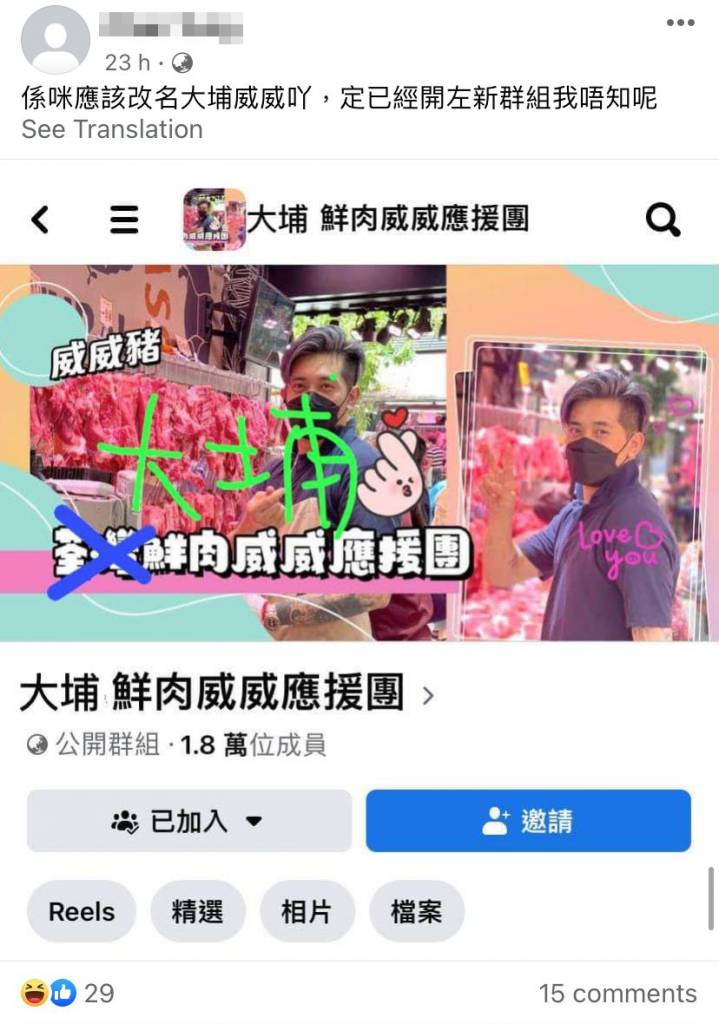
Task: Open the 15 comments
Action: 617,993
